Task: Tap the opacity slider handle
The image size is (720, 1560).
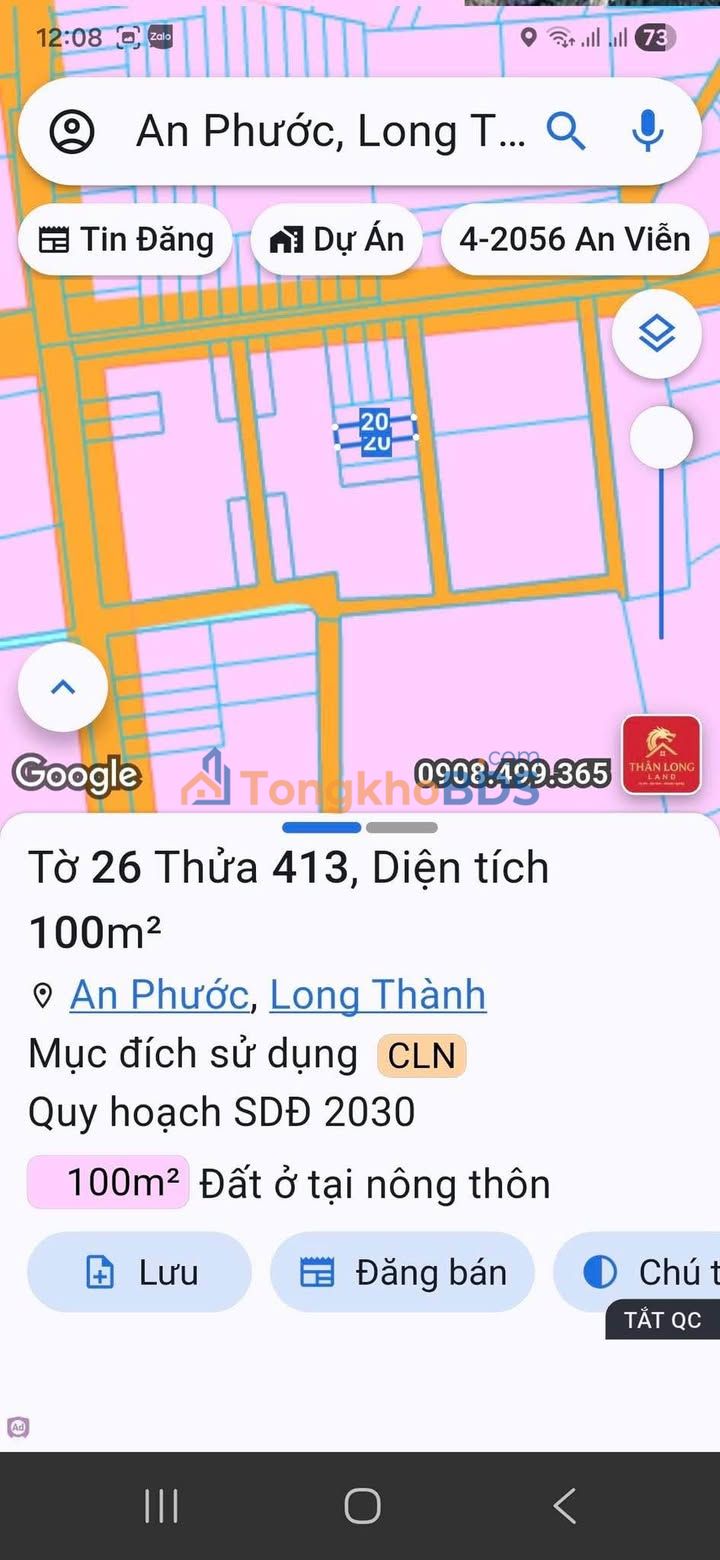Action: point(661,437)
